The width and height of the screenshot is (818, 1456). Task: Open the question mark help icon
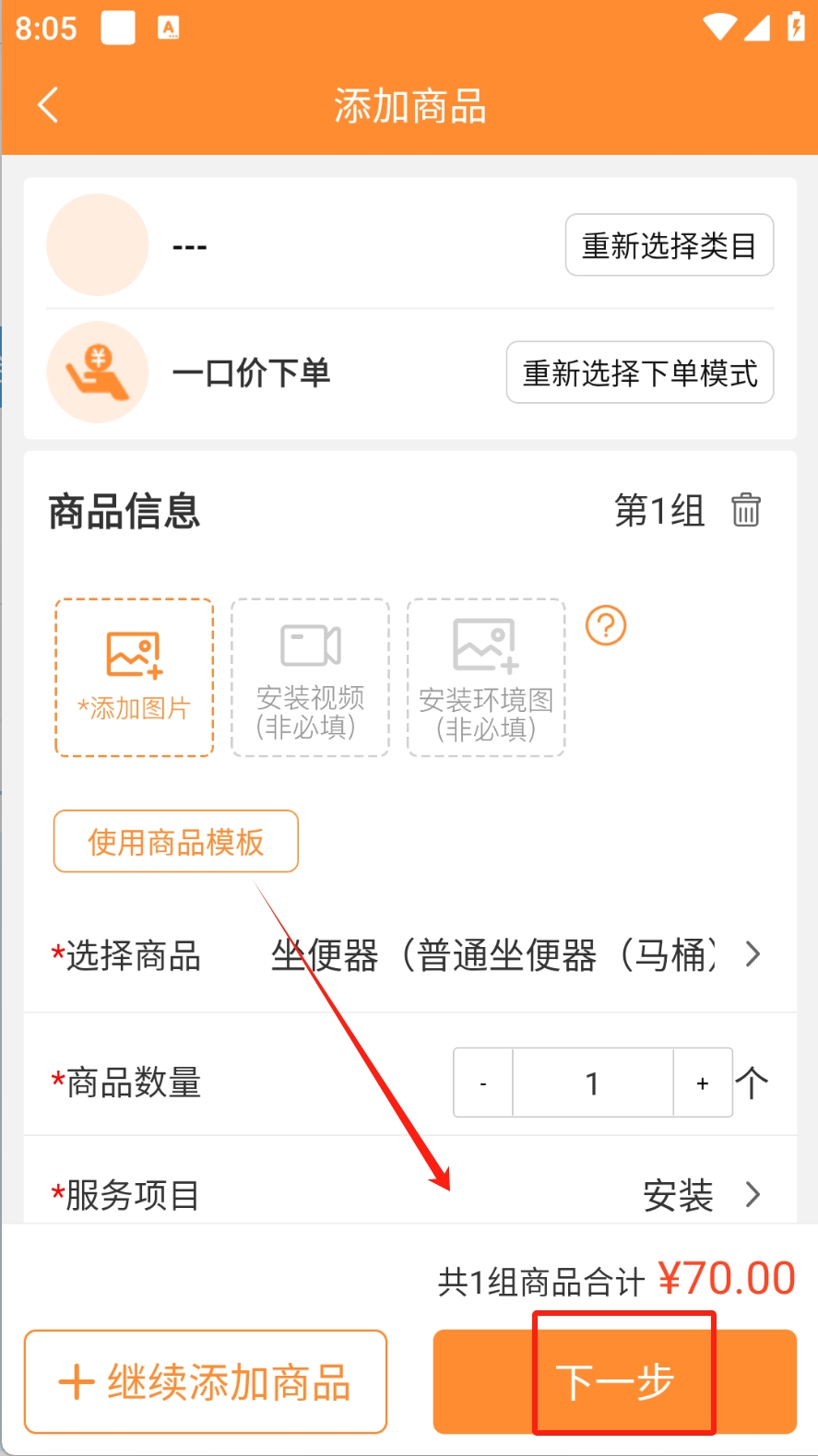606,626
